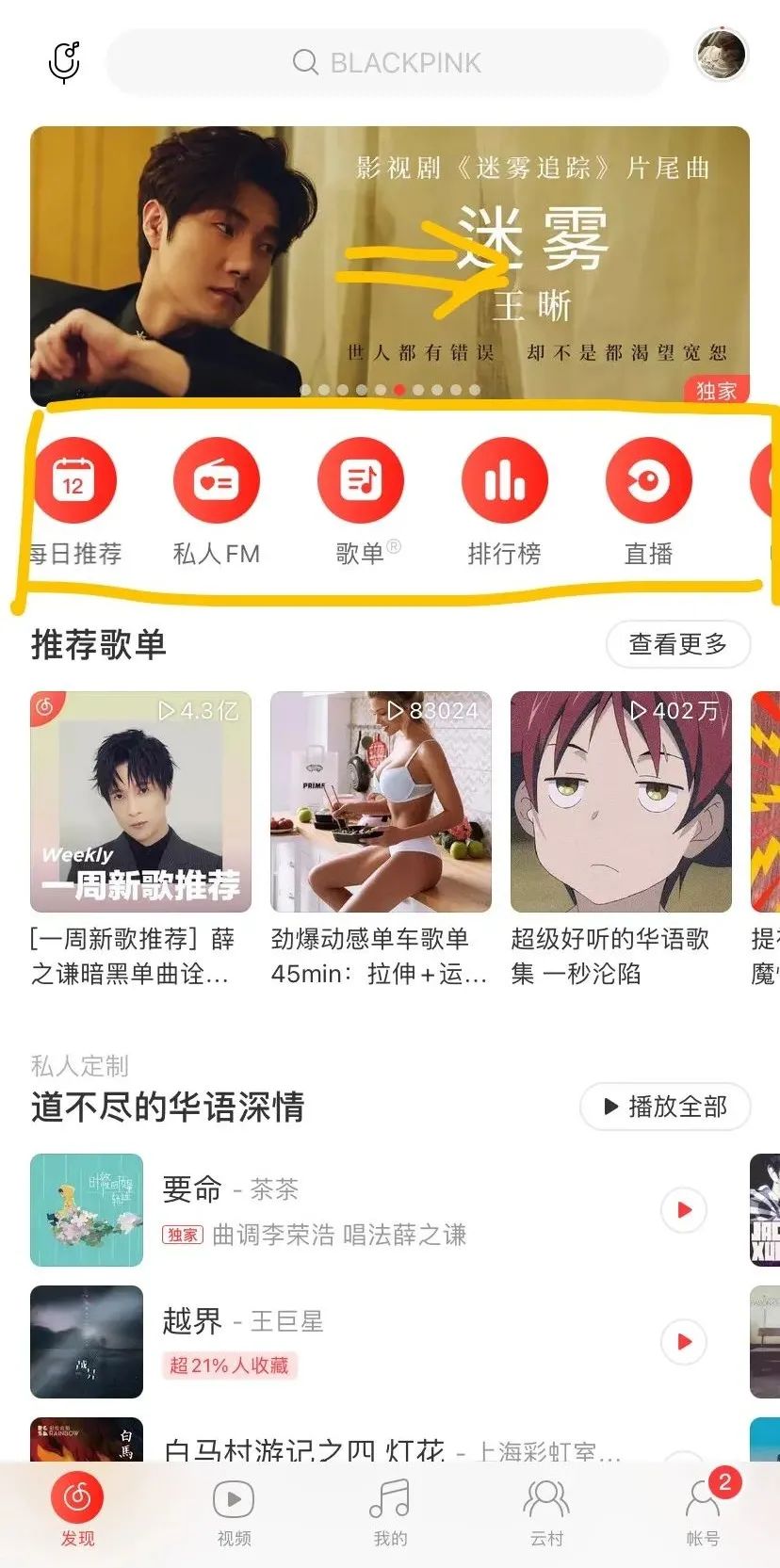Open the 迷雾 banner for 王晰
Screen dimensions: 780x1568
pyautogui.click(x=390, y=259)
